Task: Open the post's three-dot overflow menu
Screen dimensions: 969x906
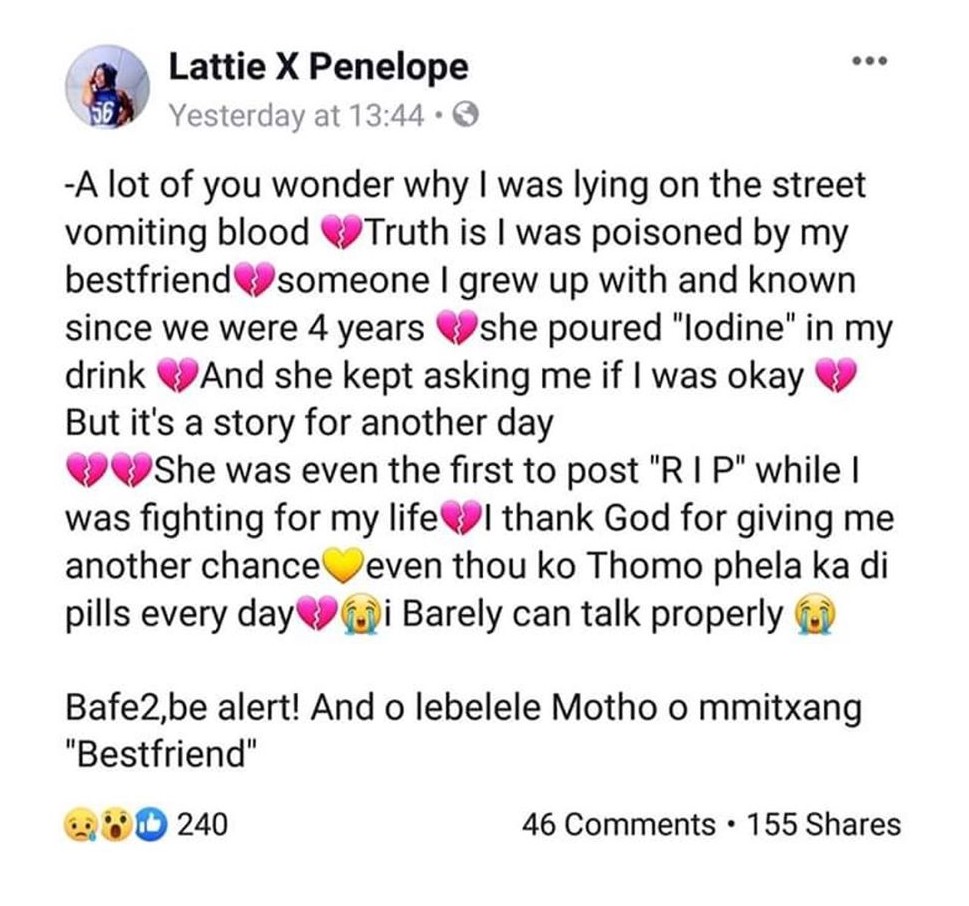Action: pos(871,62)
